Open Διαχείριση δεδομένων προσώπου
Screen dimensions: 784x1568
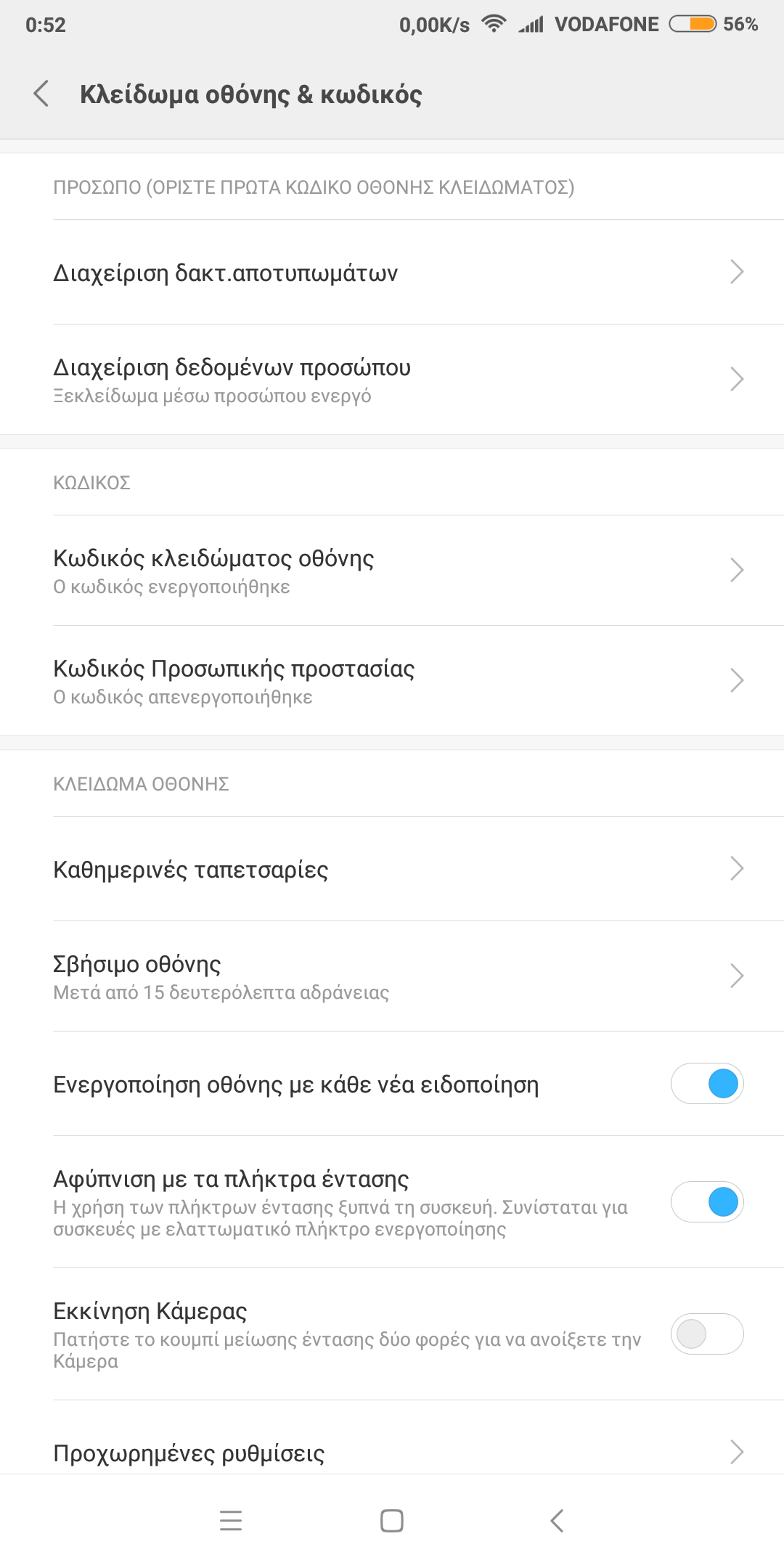pos(392,380)
